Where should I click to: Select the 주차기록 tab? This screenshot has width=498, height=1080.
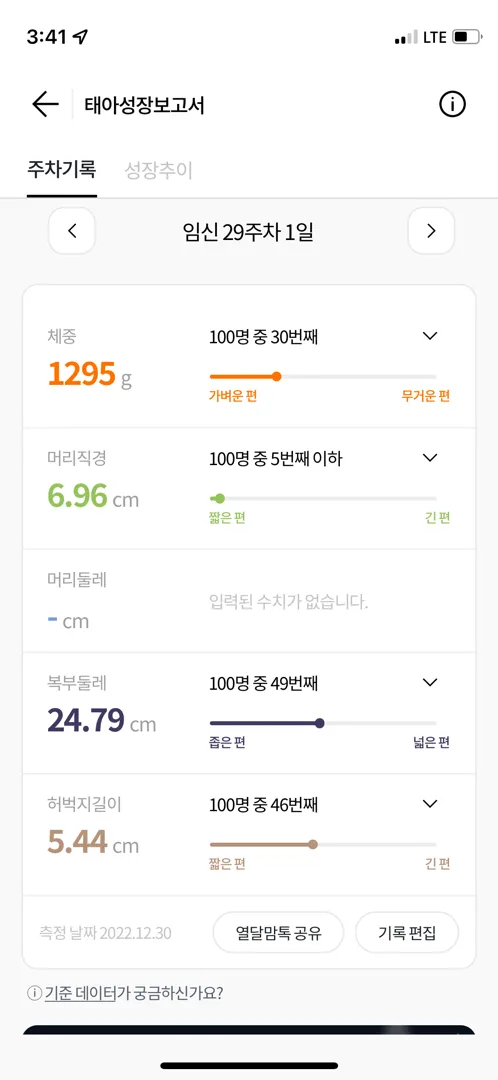click(61, 169)
